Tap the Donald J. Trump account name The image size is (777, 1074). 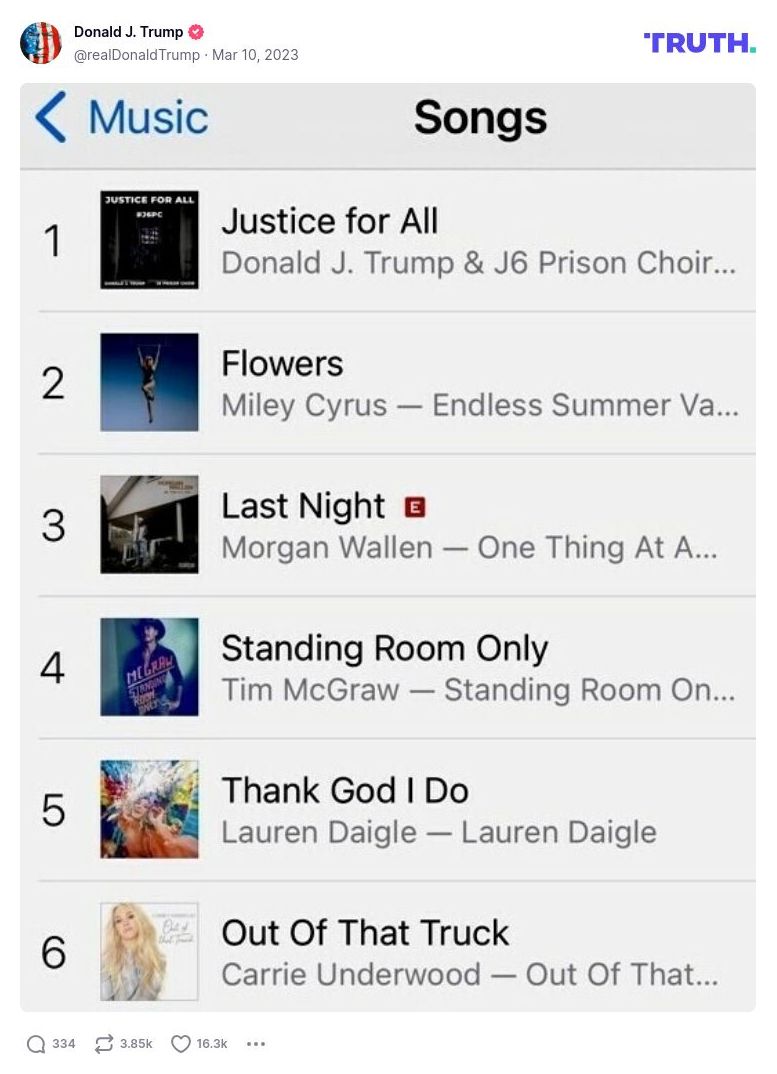coord(128,32)
